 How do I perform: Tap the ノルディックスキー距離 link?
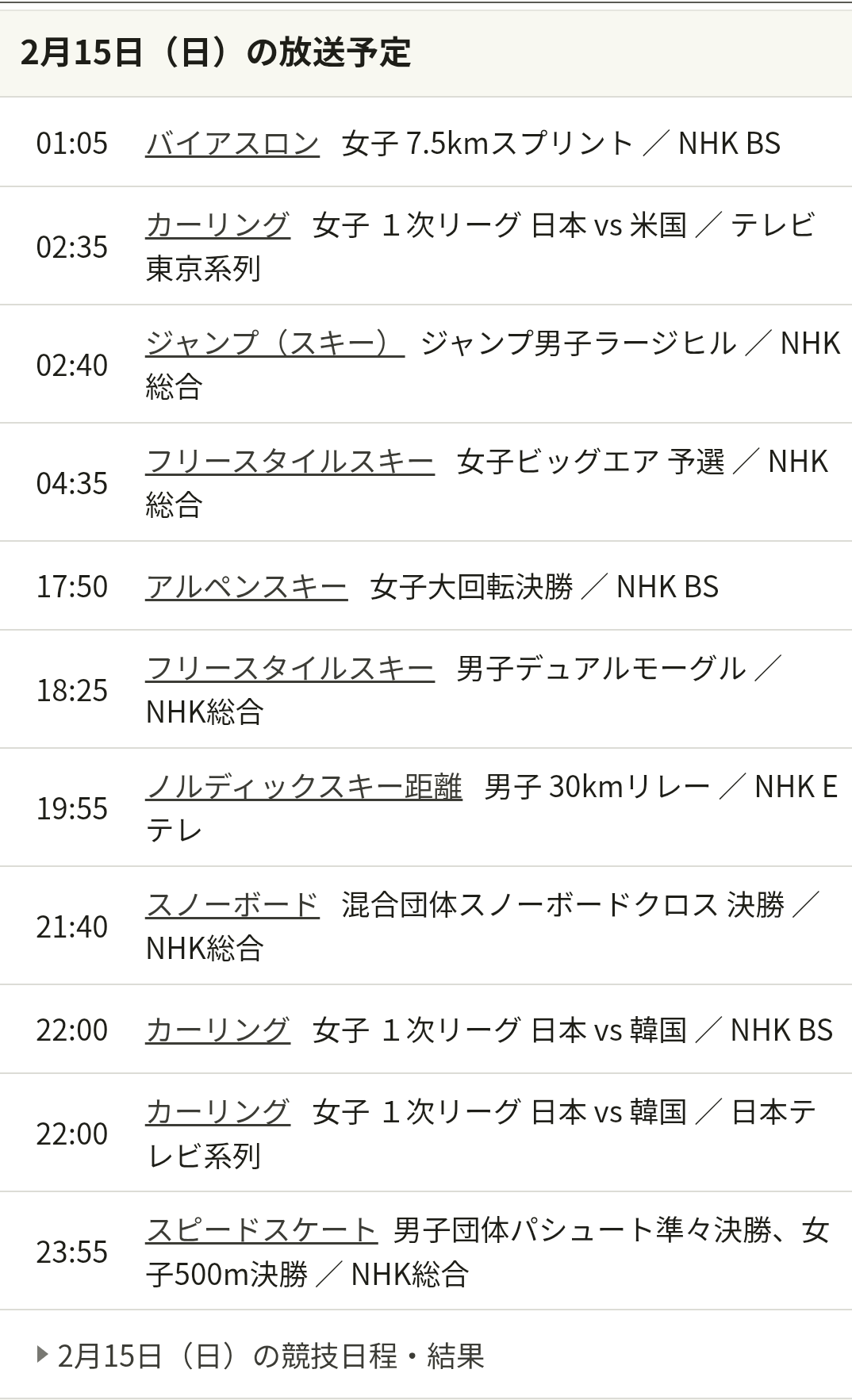(x=304, y=787)
